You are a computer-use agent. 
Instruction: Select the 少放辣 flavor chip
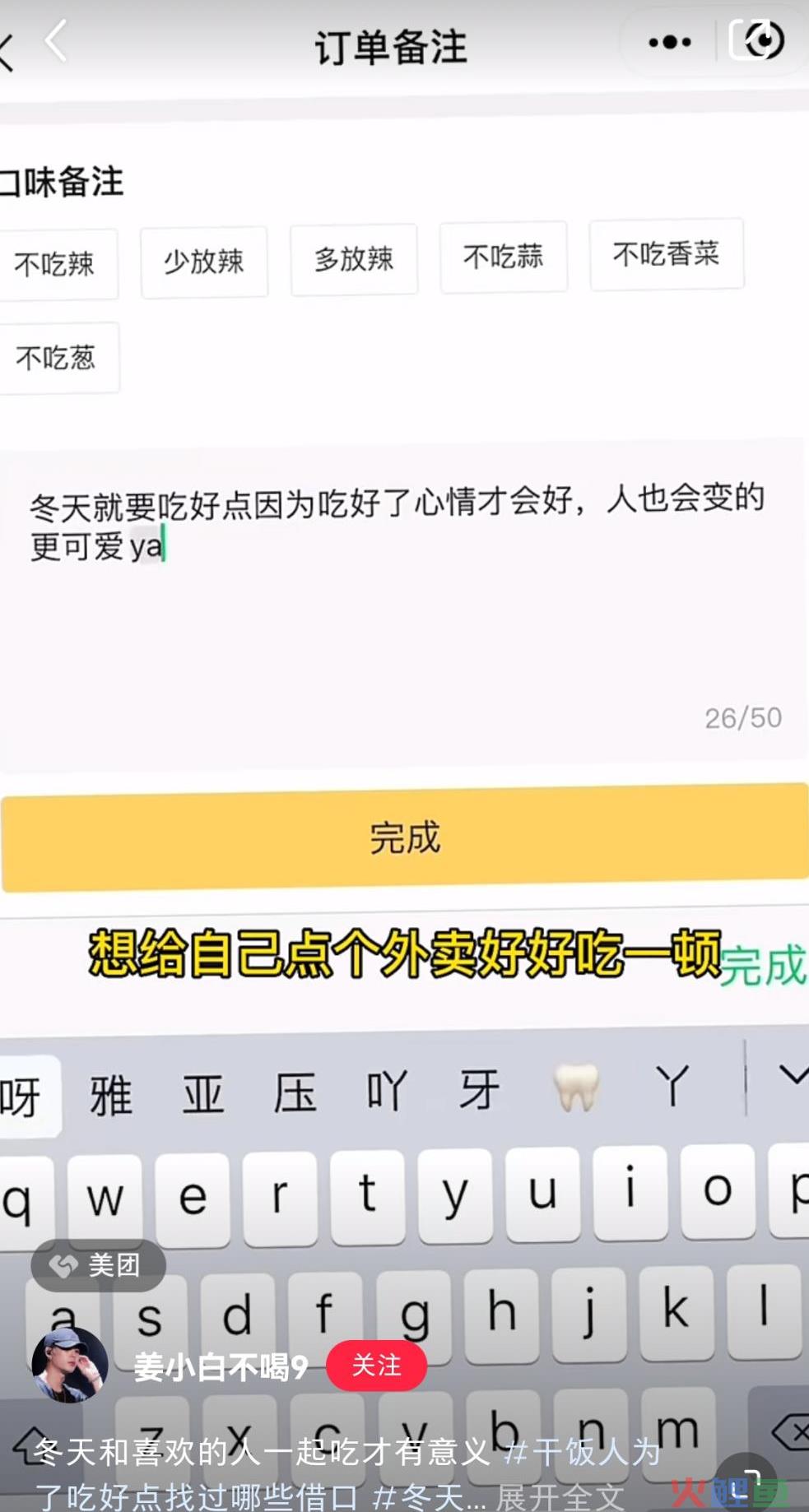click(204, 262)
